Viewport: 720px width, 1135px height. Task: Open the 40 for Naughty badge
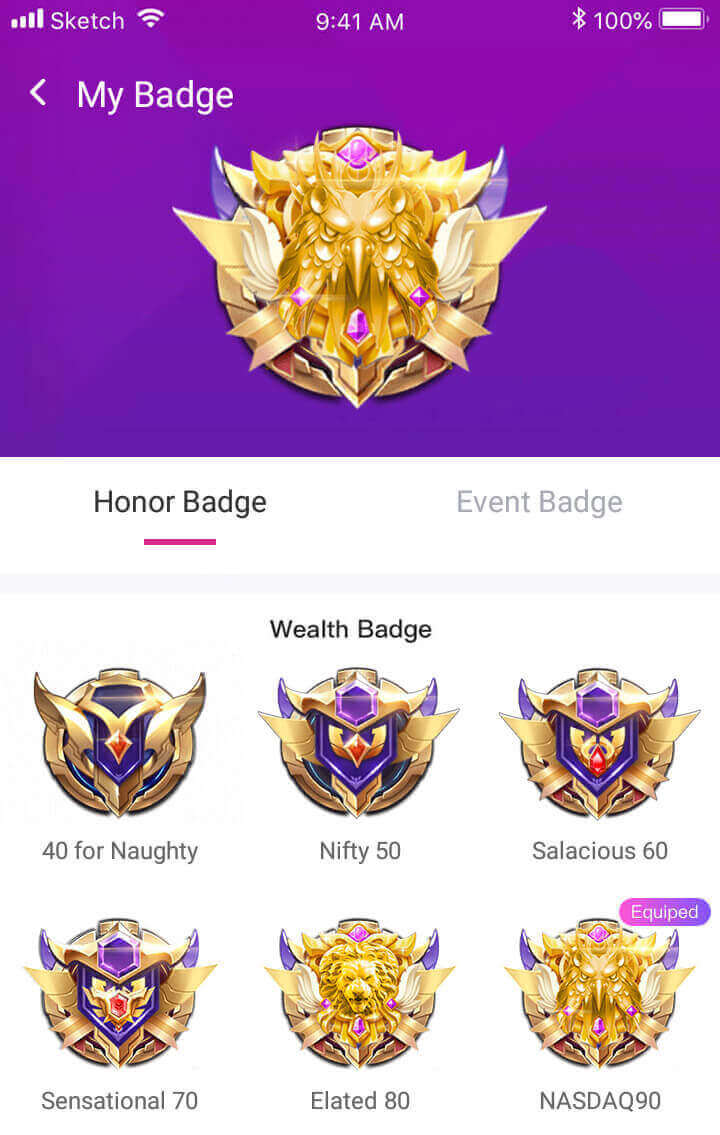[120, 743]
